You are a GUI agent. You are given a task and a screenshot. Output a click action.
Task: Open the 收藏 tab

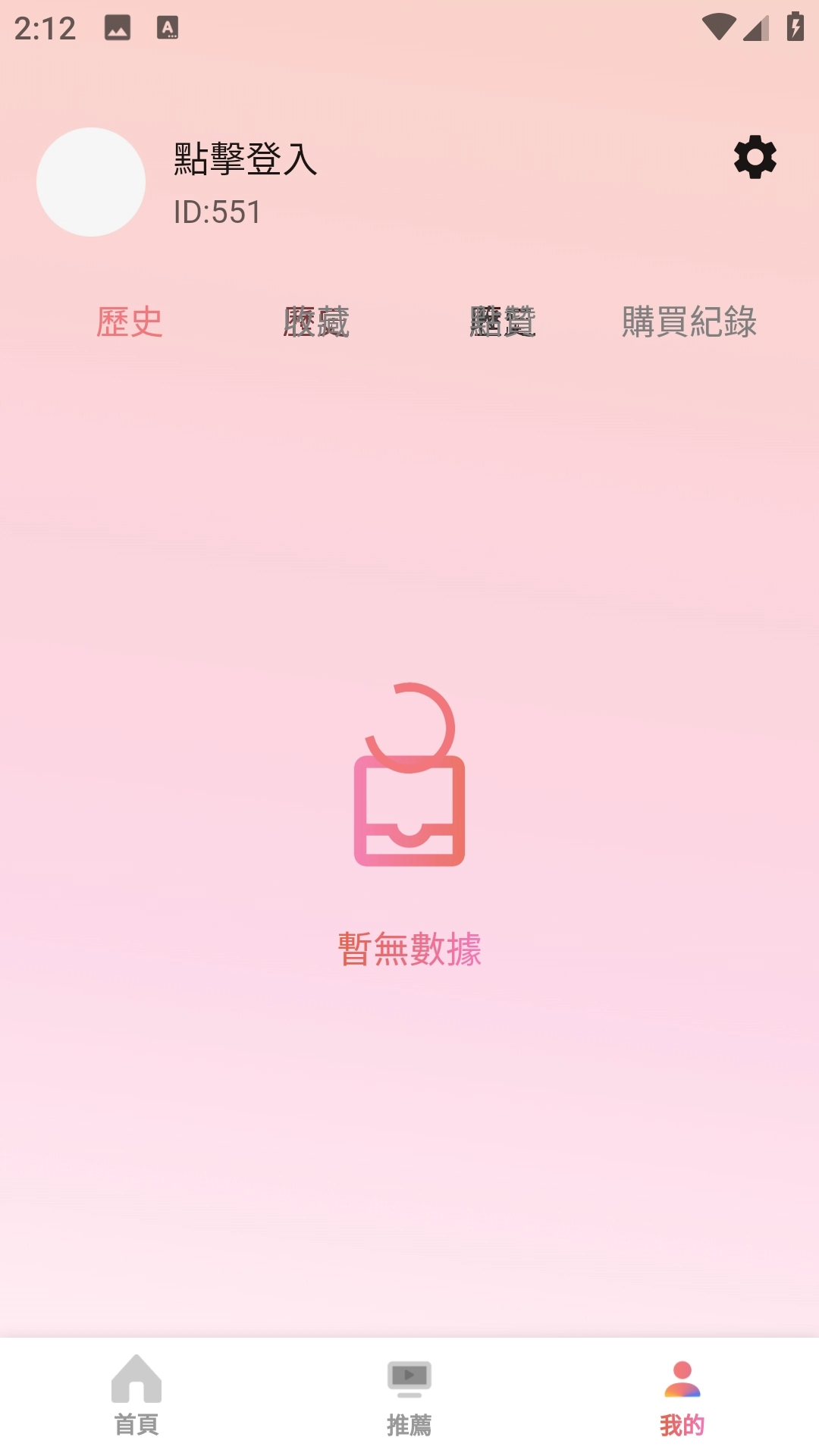316,322
